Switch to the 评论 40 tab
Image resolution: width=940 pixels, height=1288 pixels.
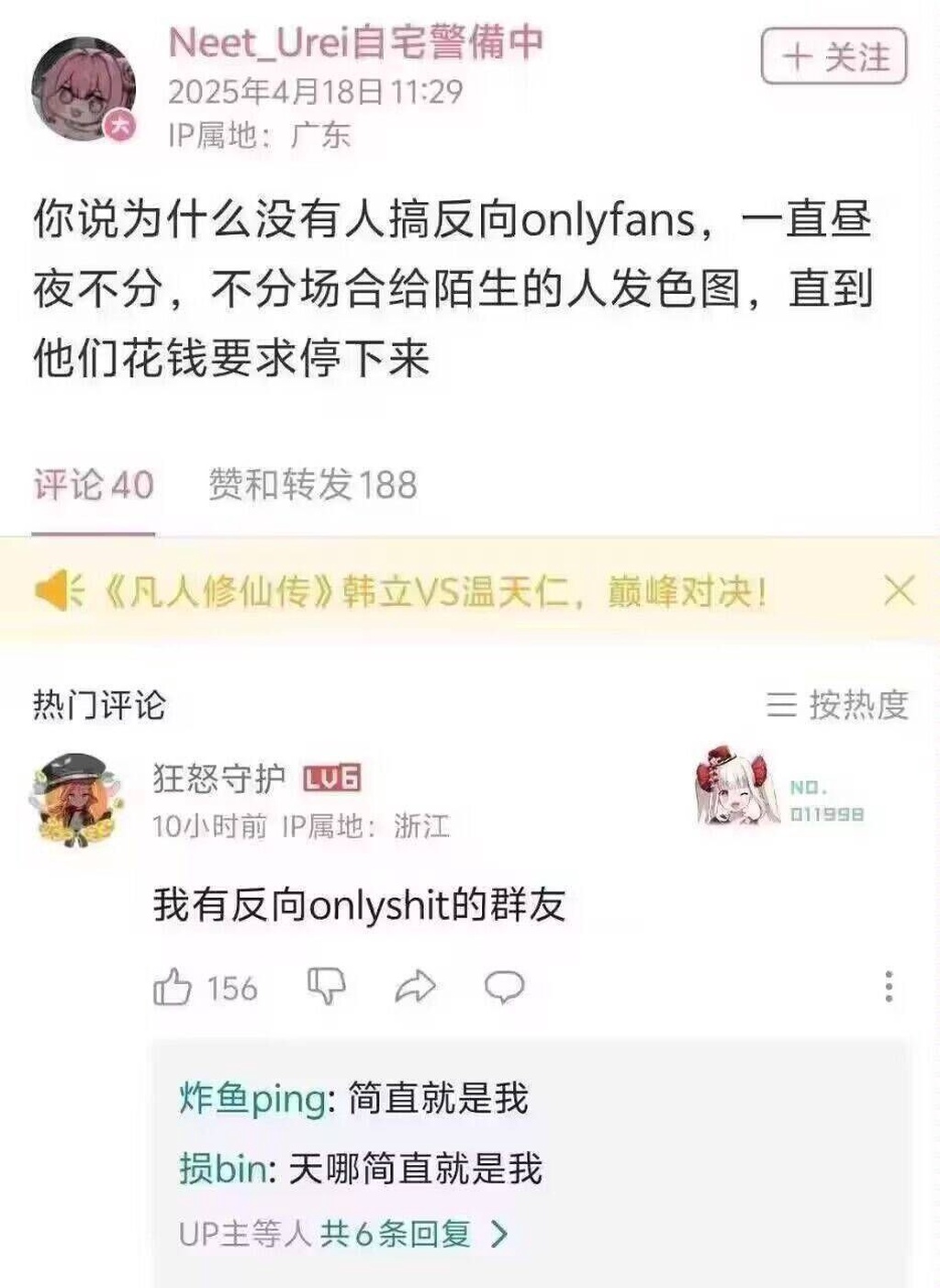(x=94, y=485)
